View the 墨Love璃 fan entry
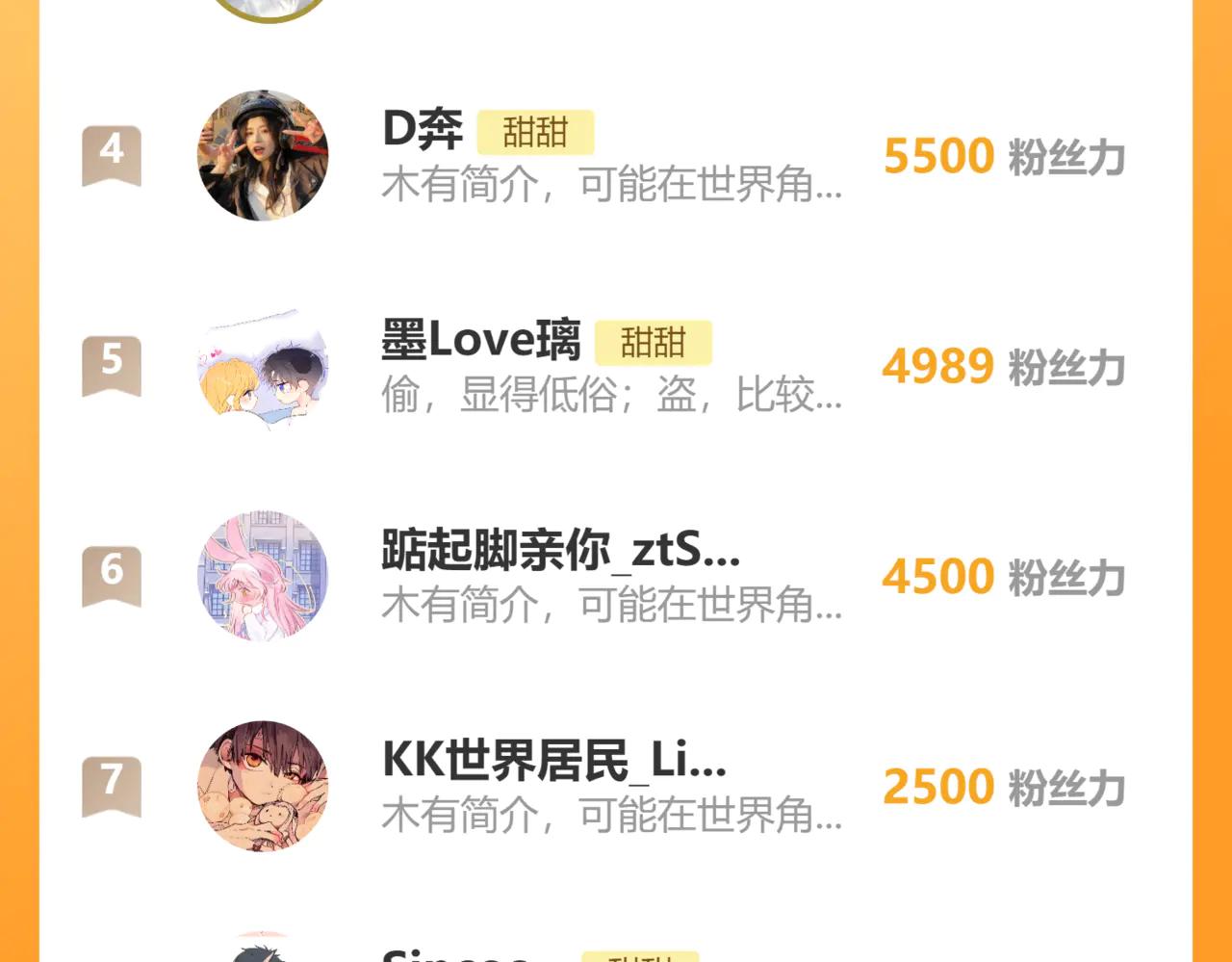1232x962 pixels. click(x=480, y=340)
